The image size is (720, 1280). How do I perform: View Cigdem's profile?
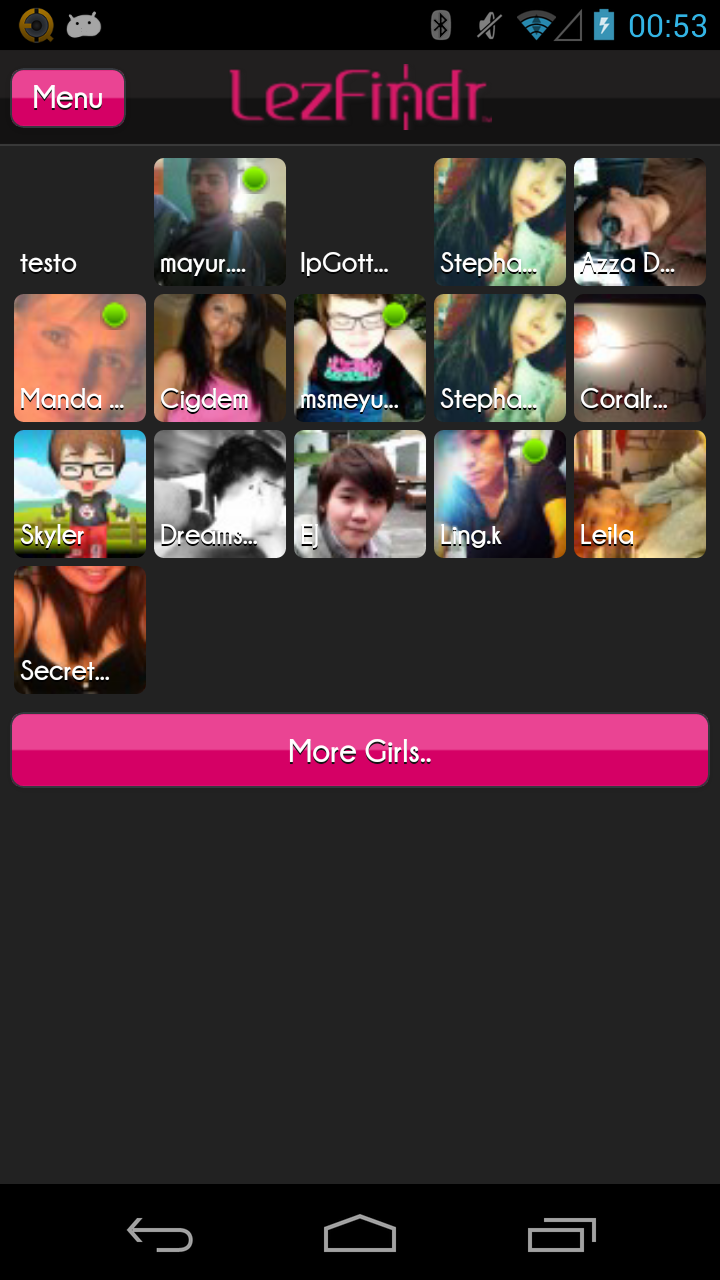coord(220,358)
